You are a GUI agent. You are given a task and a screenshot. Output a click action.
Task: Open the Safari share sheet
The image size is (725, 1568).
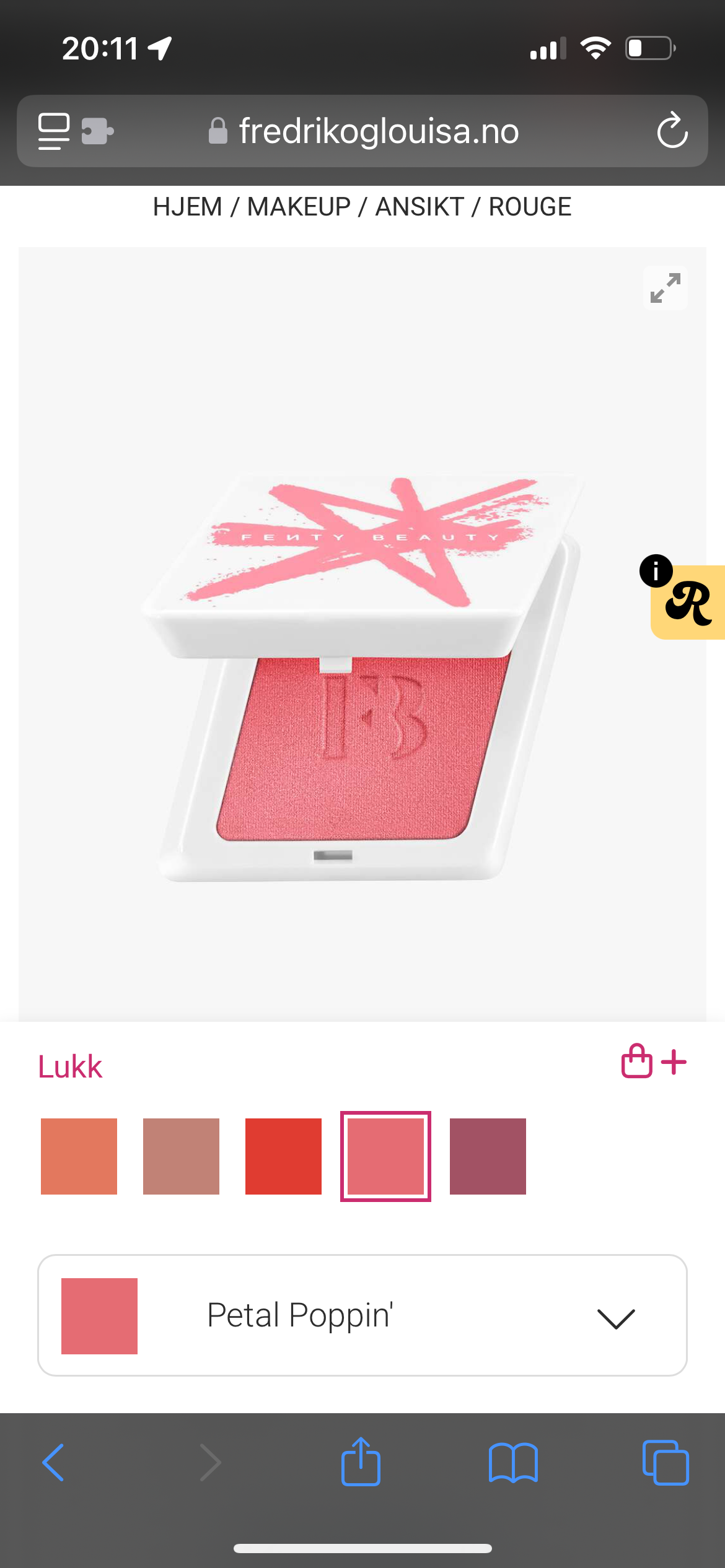coord(361,1461)
